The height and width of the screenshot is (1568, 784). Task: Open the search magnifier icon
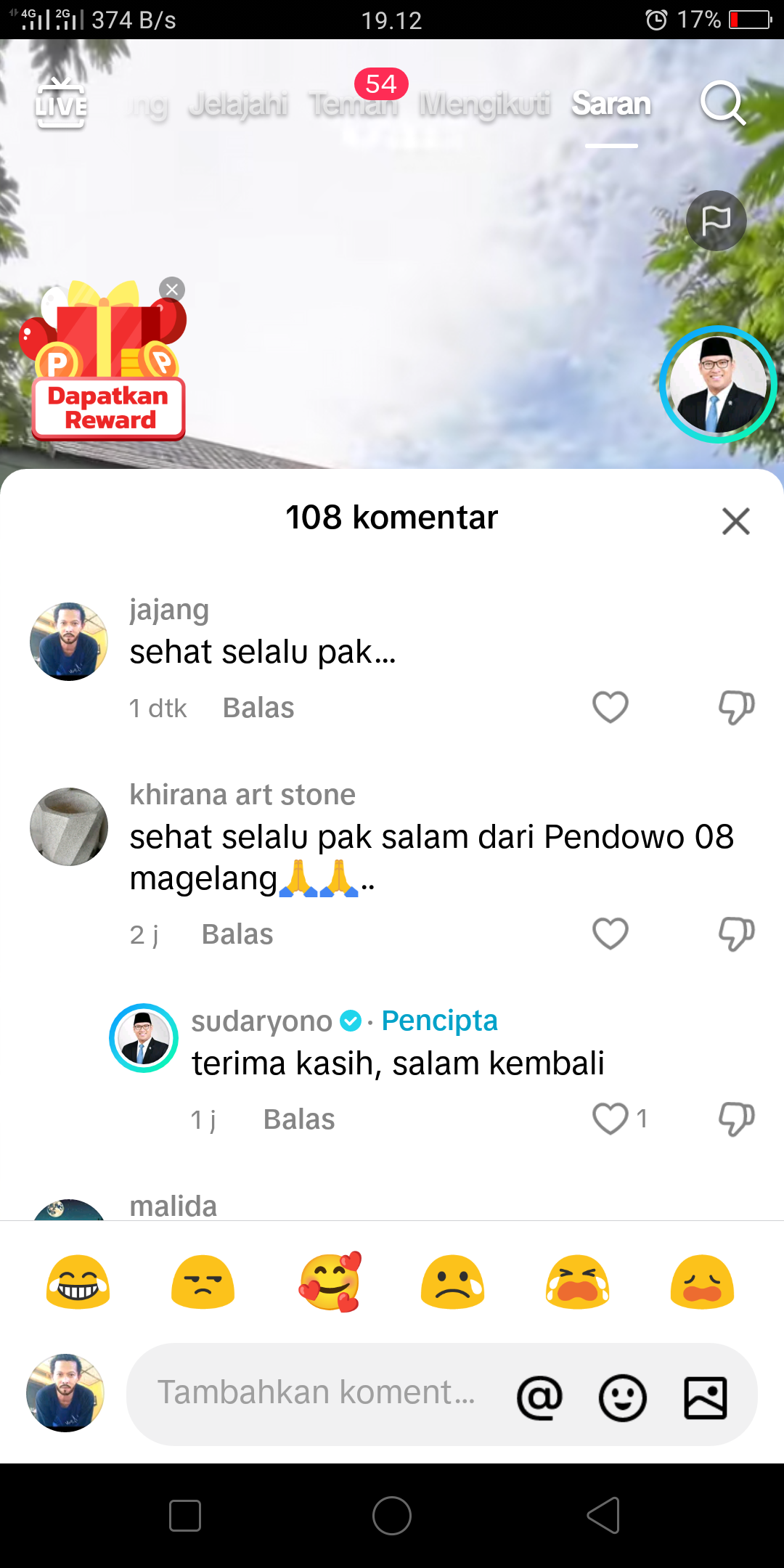point(723,104)
